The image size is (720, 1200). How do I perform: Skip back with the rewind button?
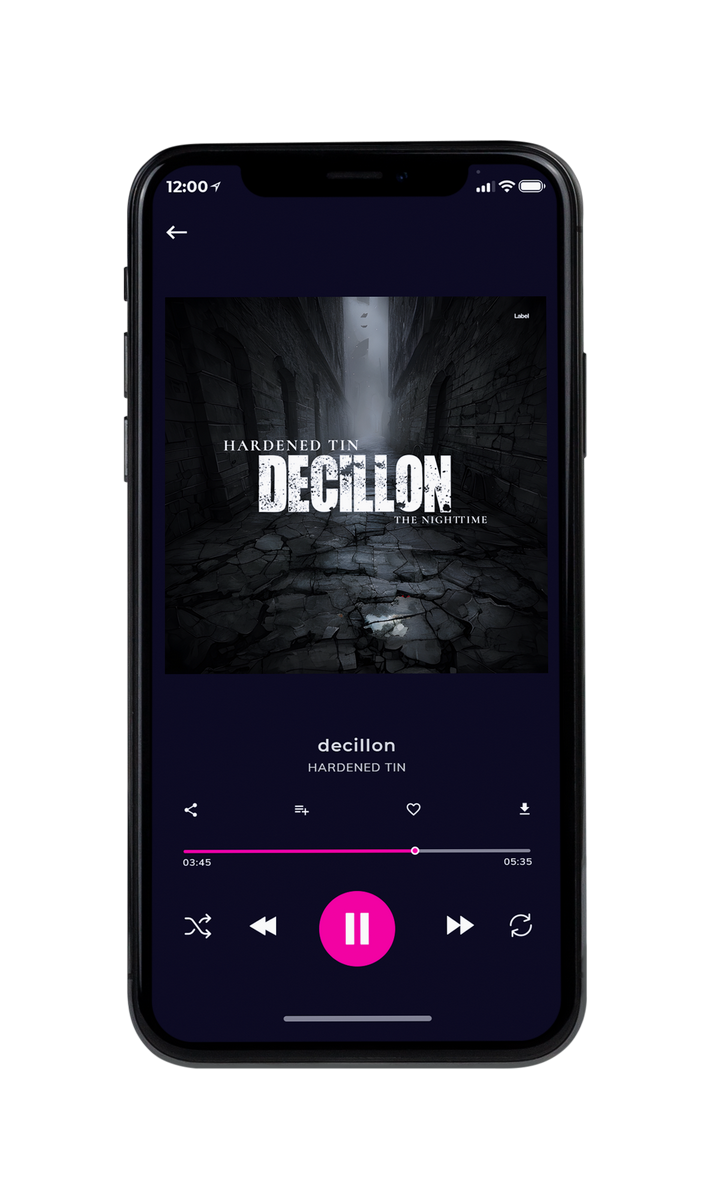263,927
